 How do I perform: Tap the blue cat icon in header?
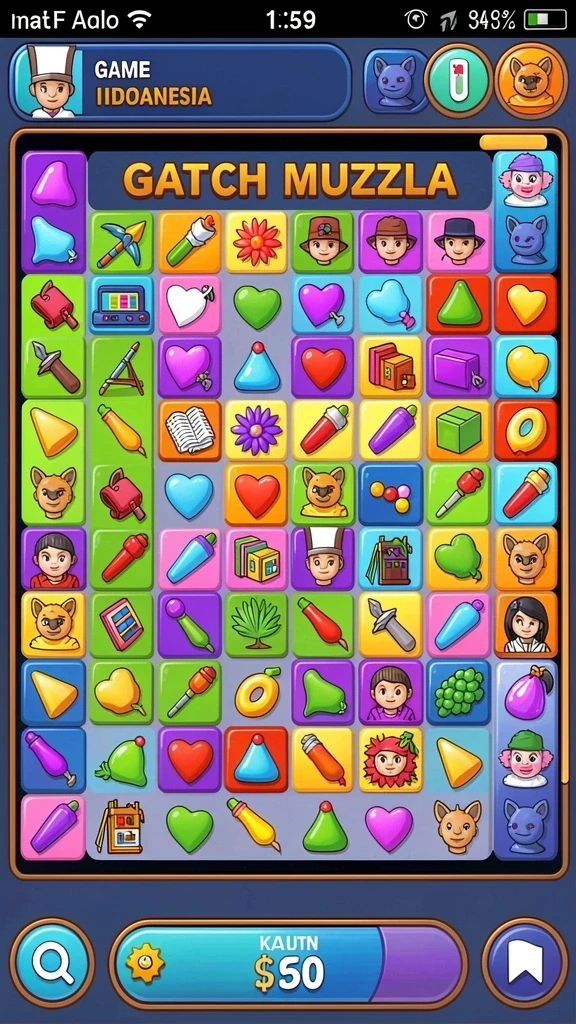[x=395, y=82]
